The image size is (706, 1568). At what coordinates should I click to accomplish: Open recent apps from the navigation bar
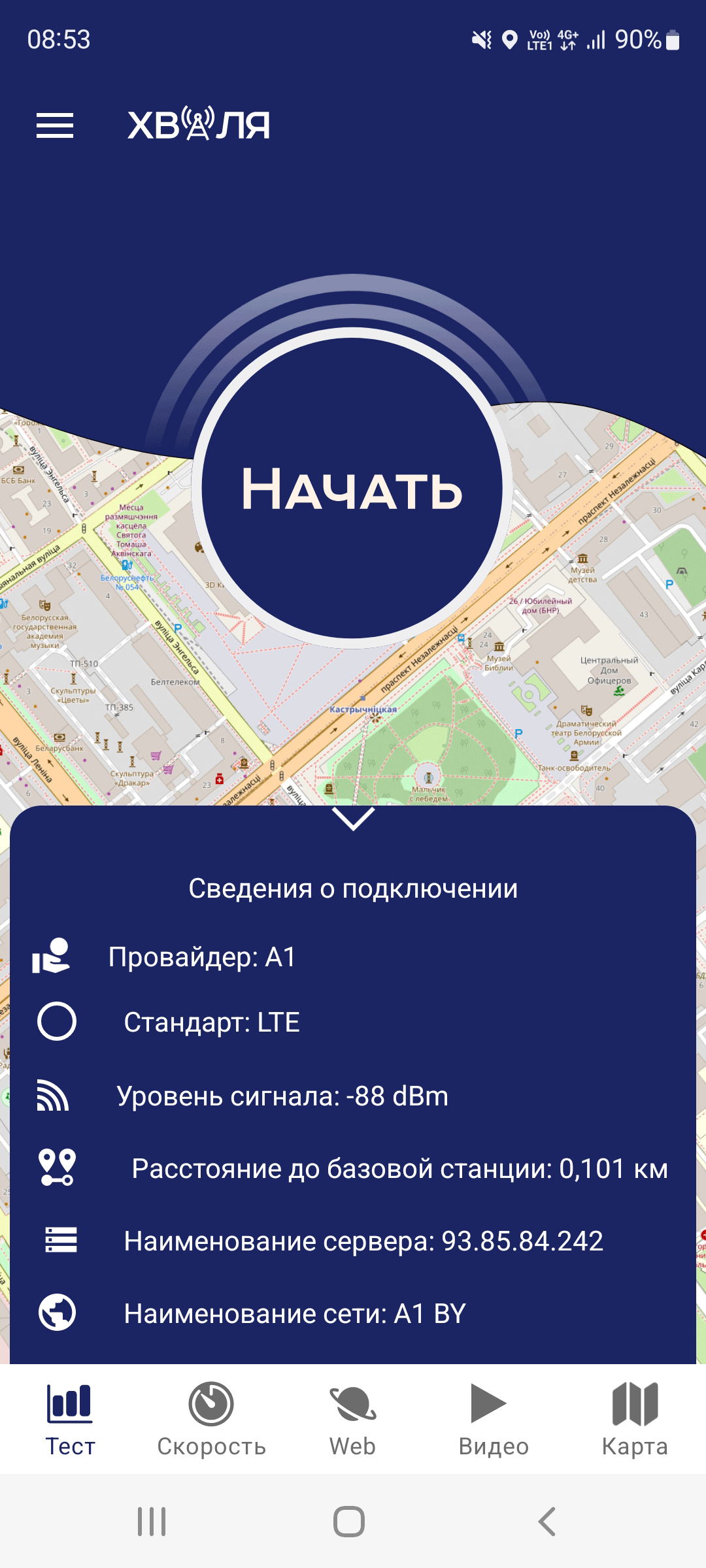pyautogui.click(x=152, y=1522)
